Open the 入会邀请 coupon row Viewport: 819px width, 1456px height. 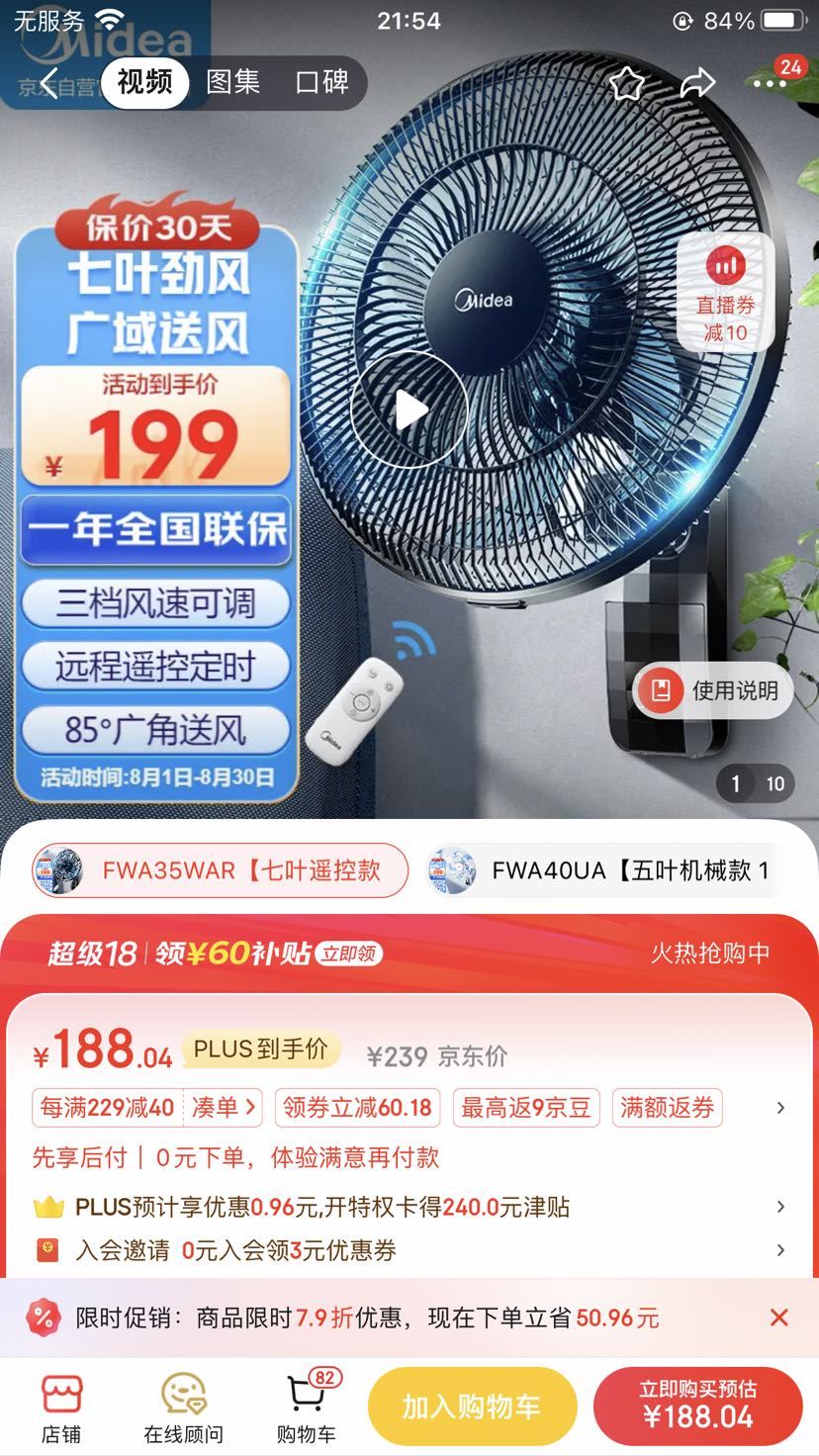(409, 1250)
